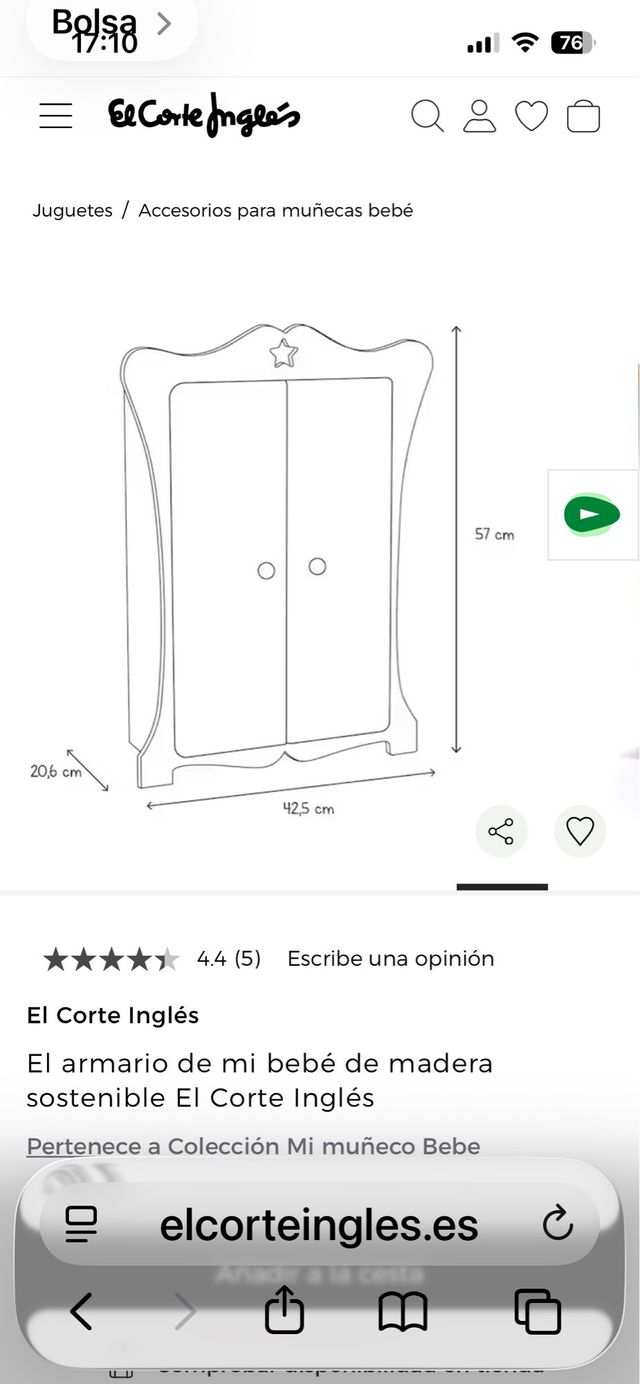Show open Safari tabs

[537, 1311]
